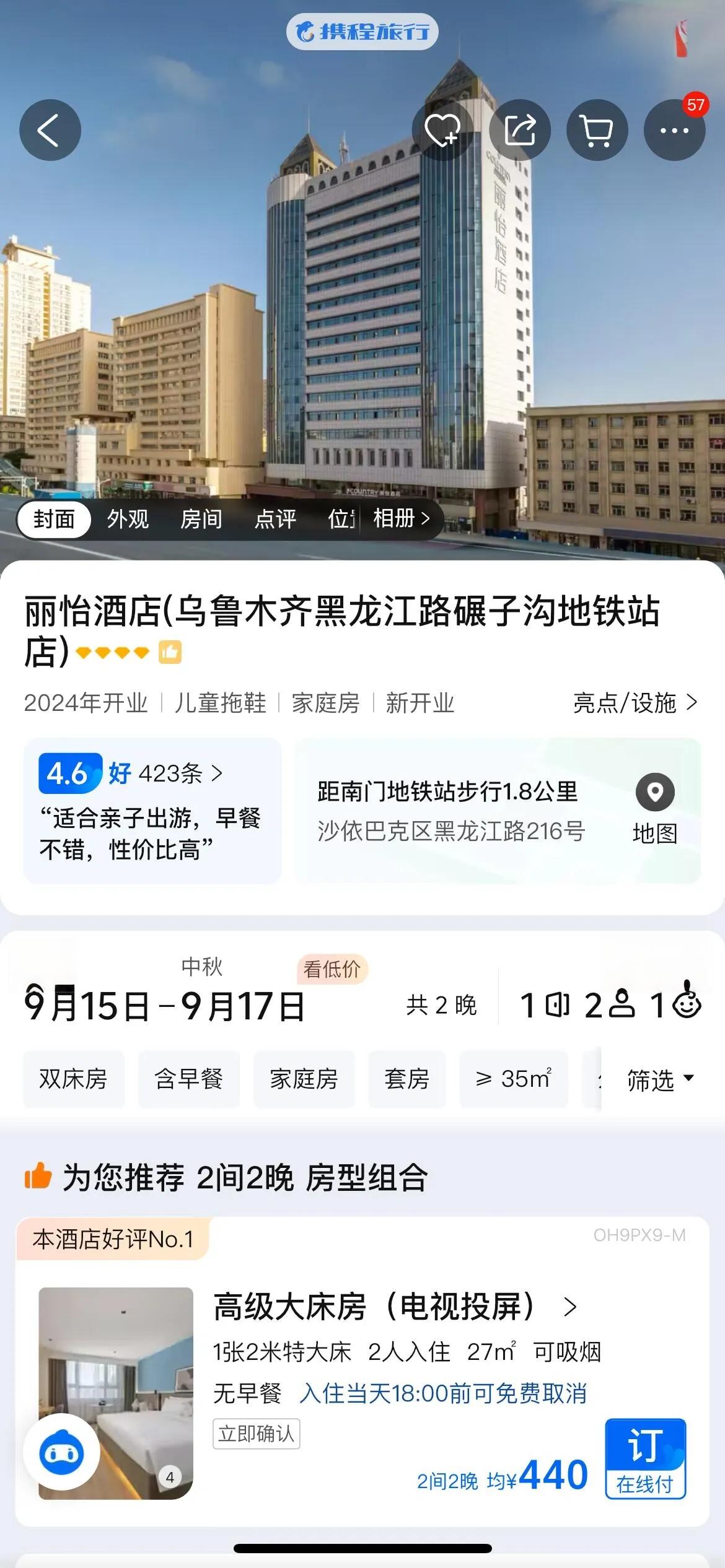Image resolution: width=725 pixels, height=1568 pixels.
Task: Open the more options menu
Action: click(x=674, y=130)
